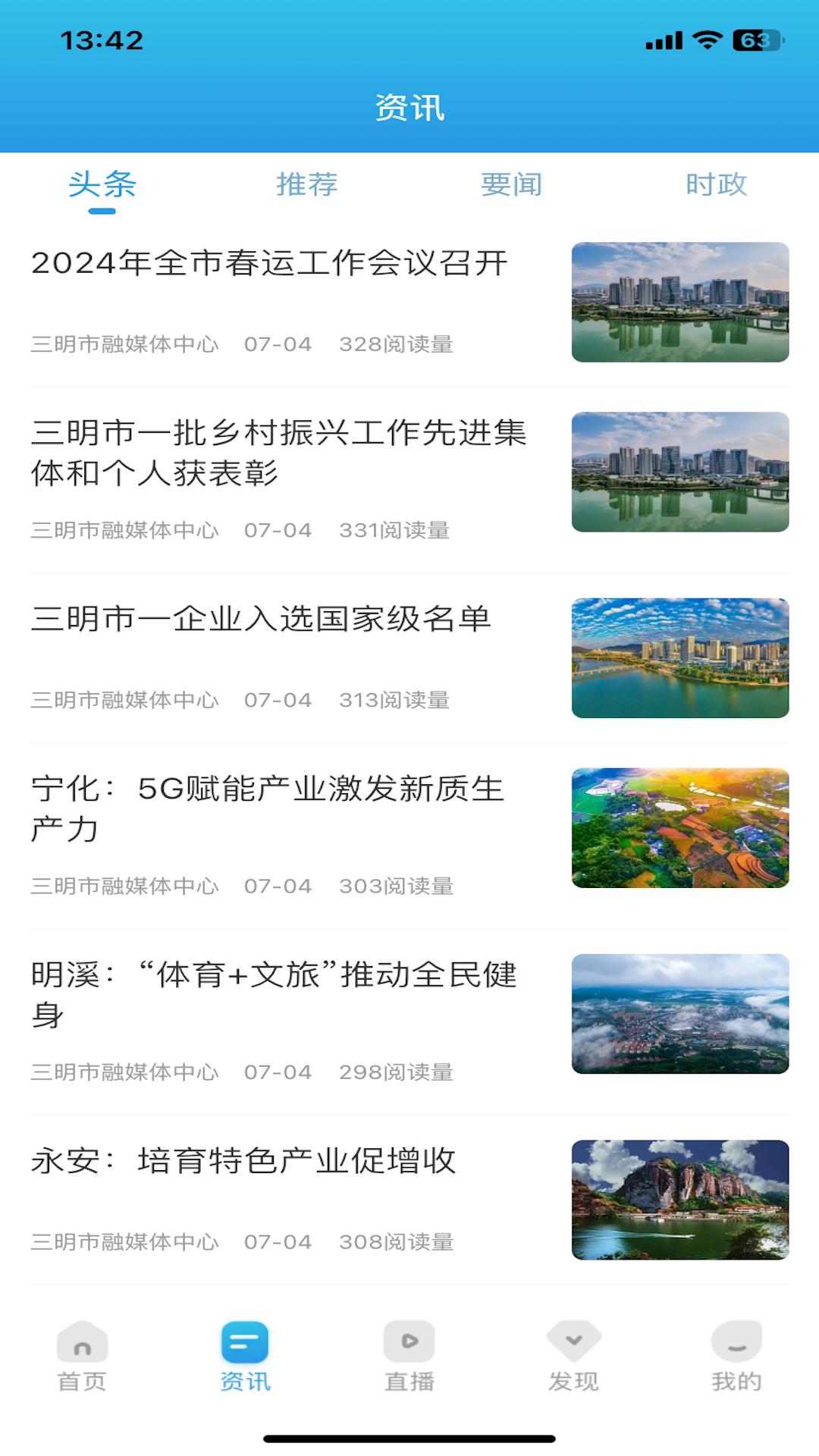Read the 三明市一企业入选国家级名单 article

coord(263,620)
